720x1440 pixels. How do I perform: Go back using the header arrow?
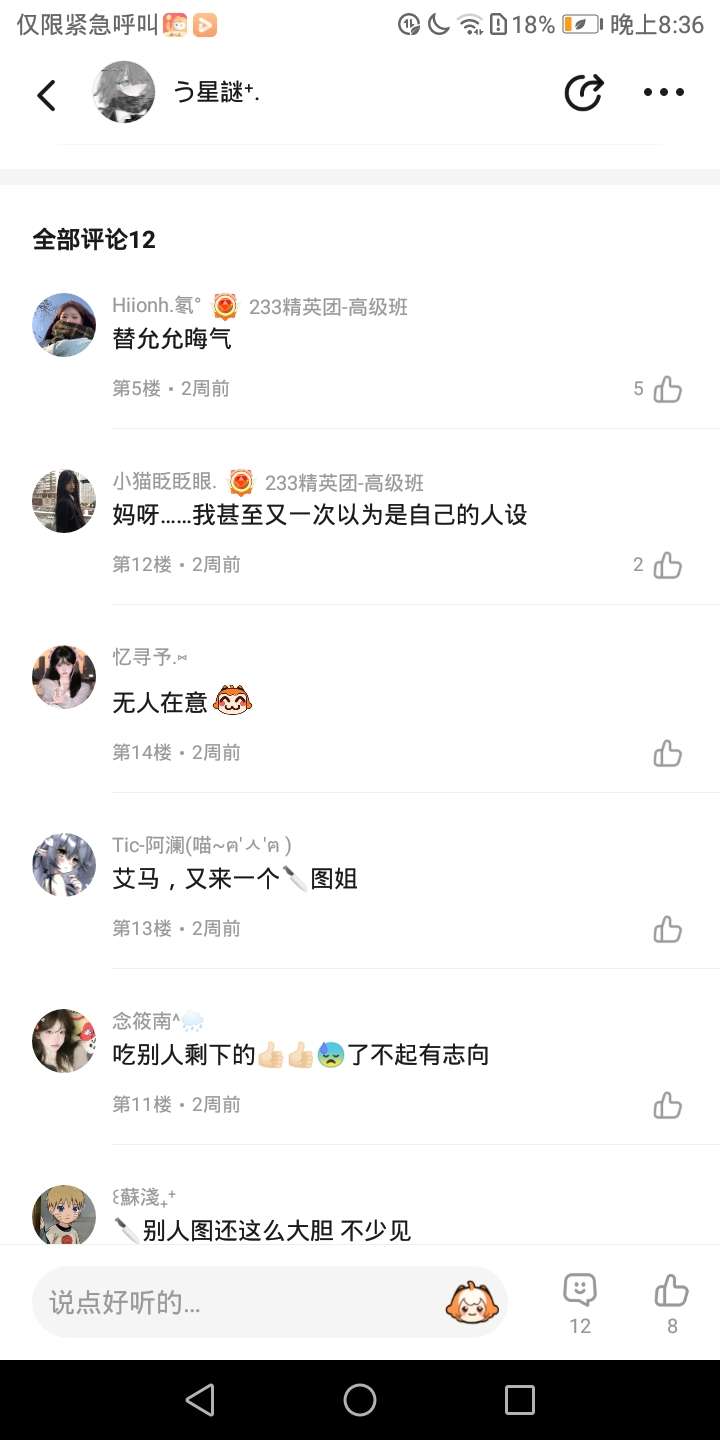tap(46, 94)
